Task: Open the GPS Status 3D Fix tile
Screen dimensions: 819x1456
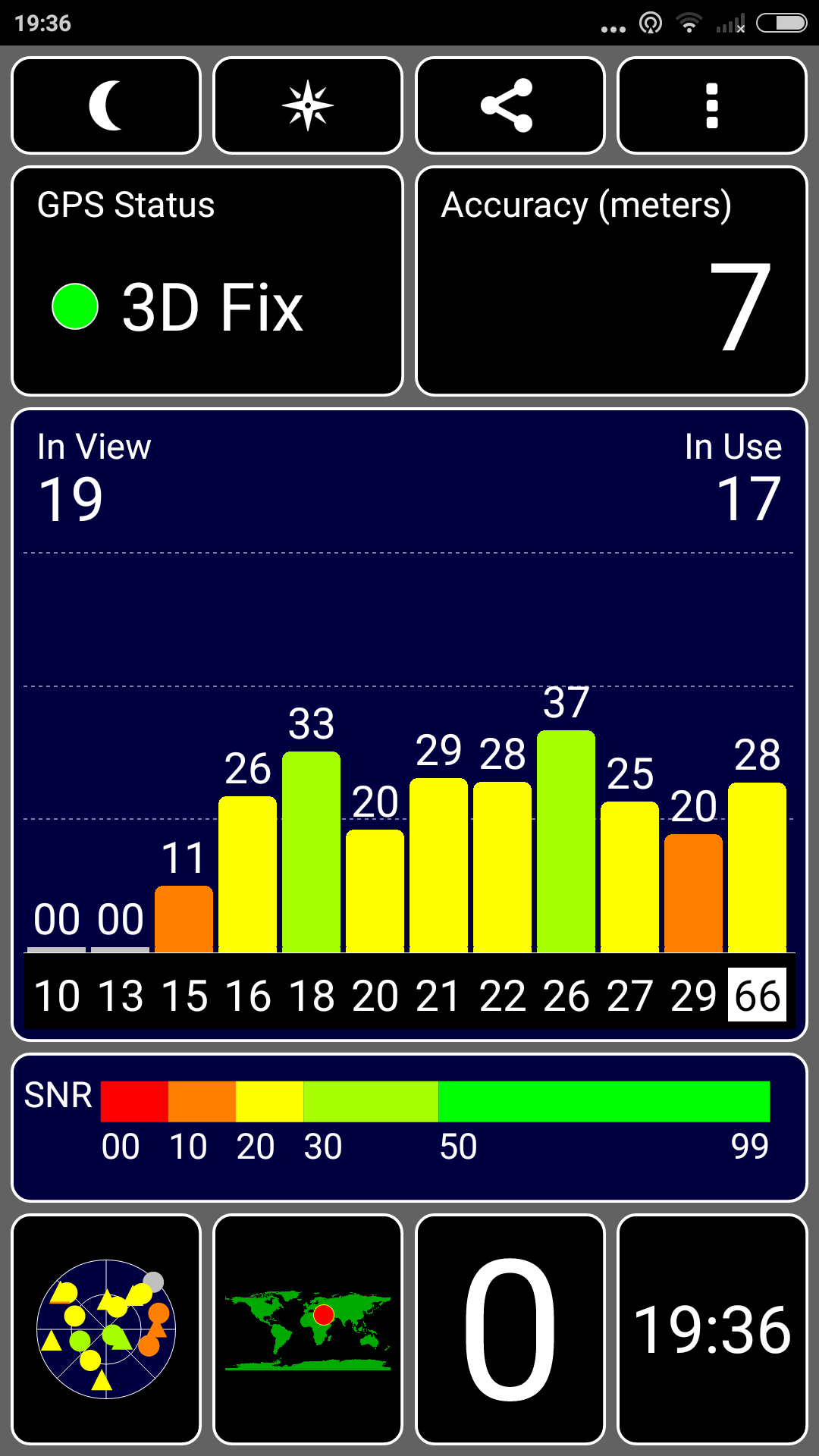Action: point(207,281)
